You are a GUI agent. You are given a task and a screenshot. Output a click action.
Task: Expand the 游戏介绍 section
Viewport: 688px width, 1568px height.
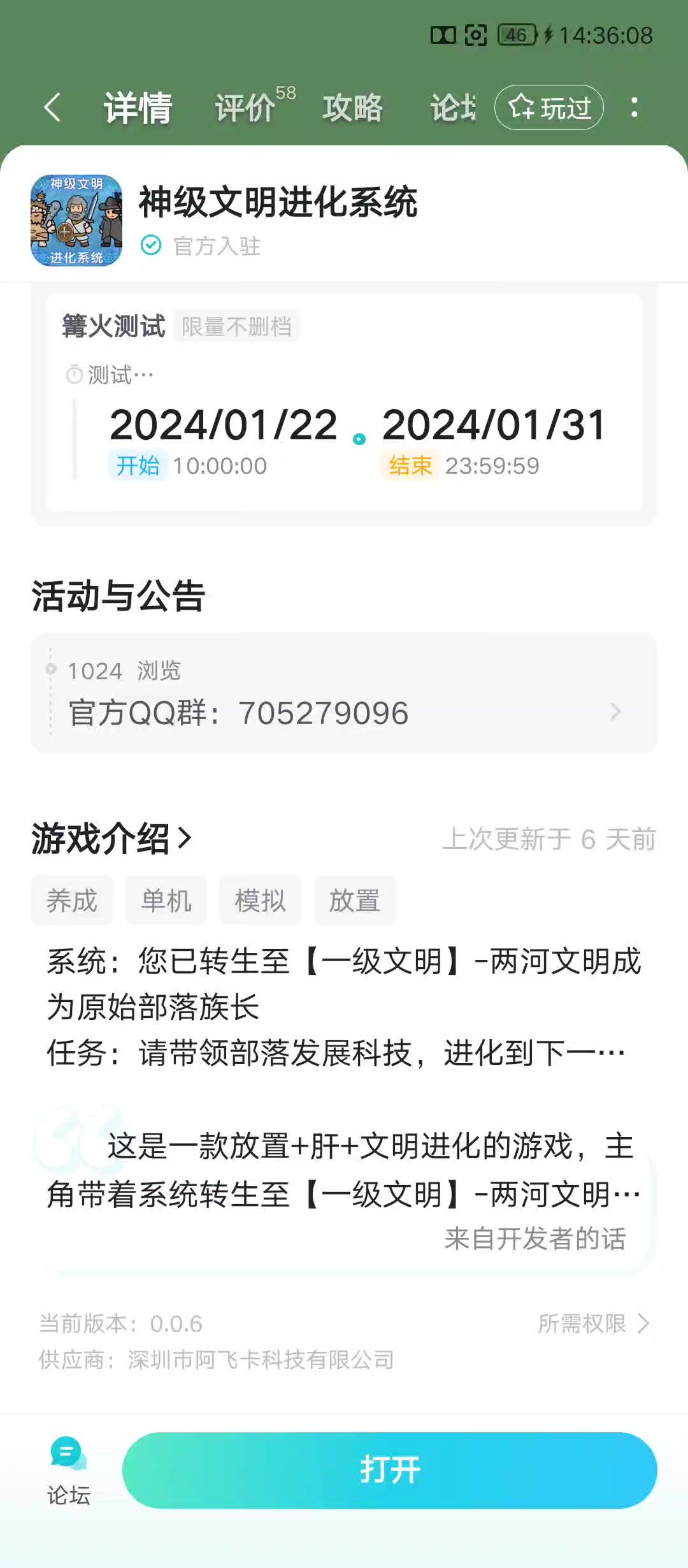click(111, 838)
